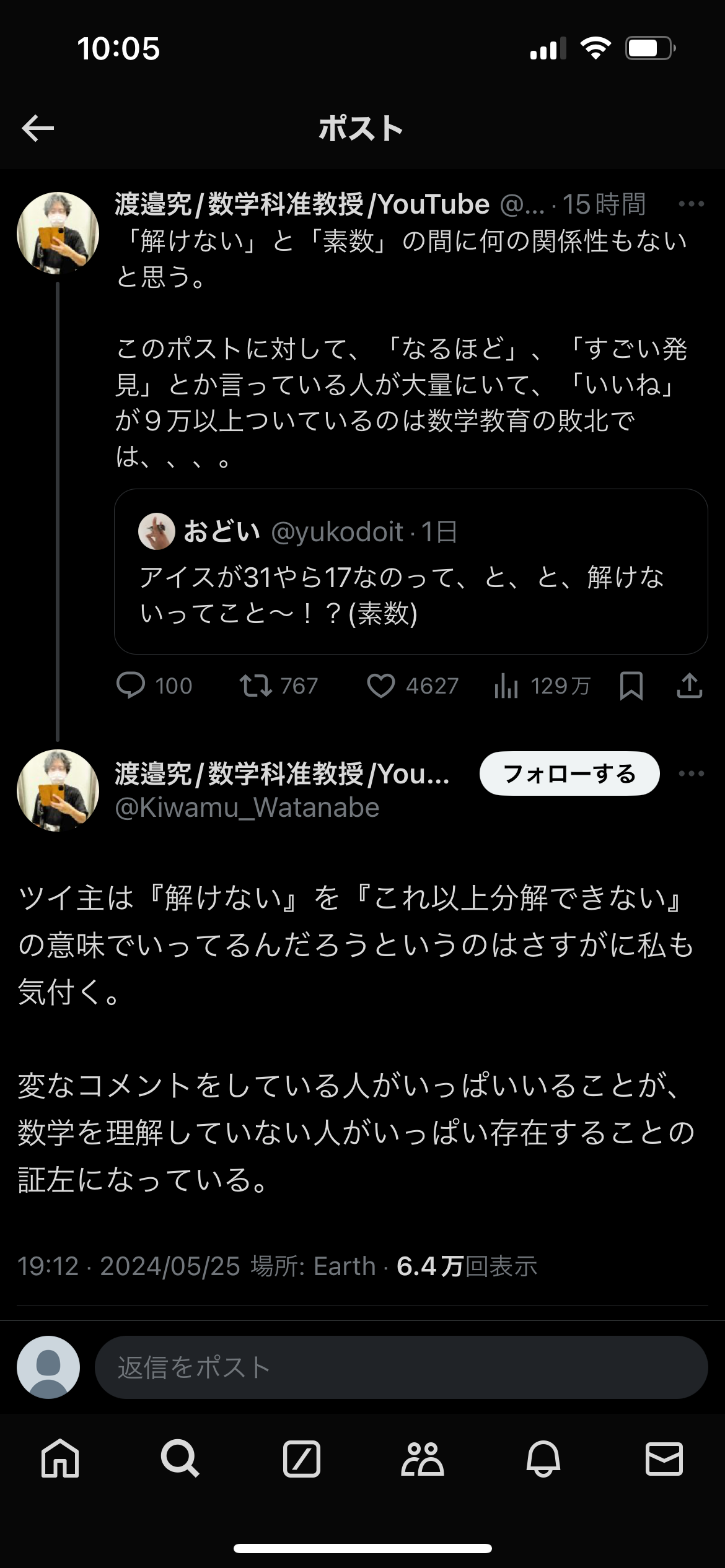Screen dimensions: 725x1568
Task: Open overflow menu beside フォローする
Action: point(691,773)
